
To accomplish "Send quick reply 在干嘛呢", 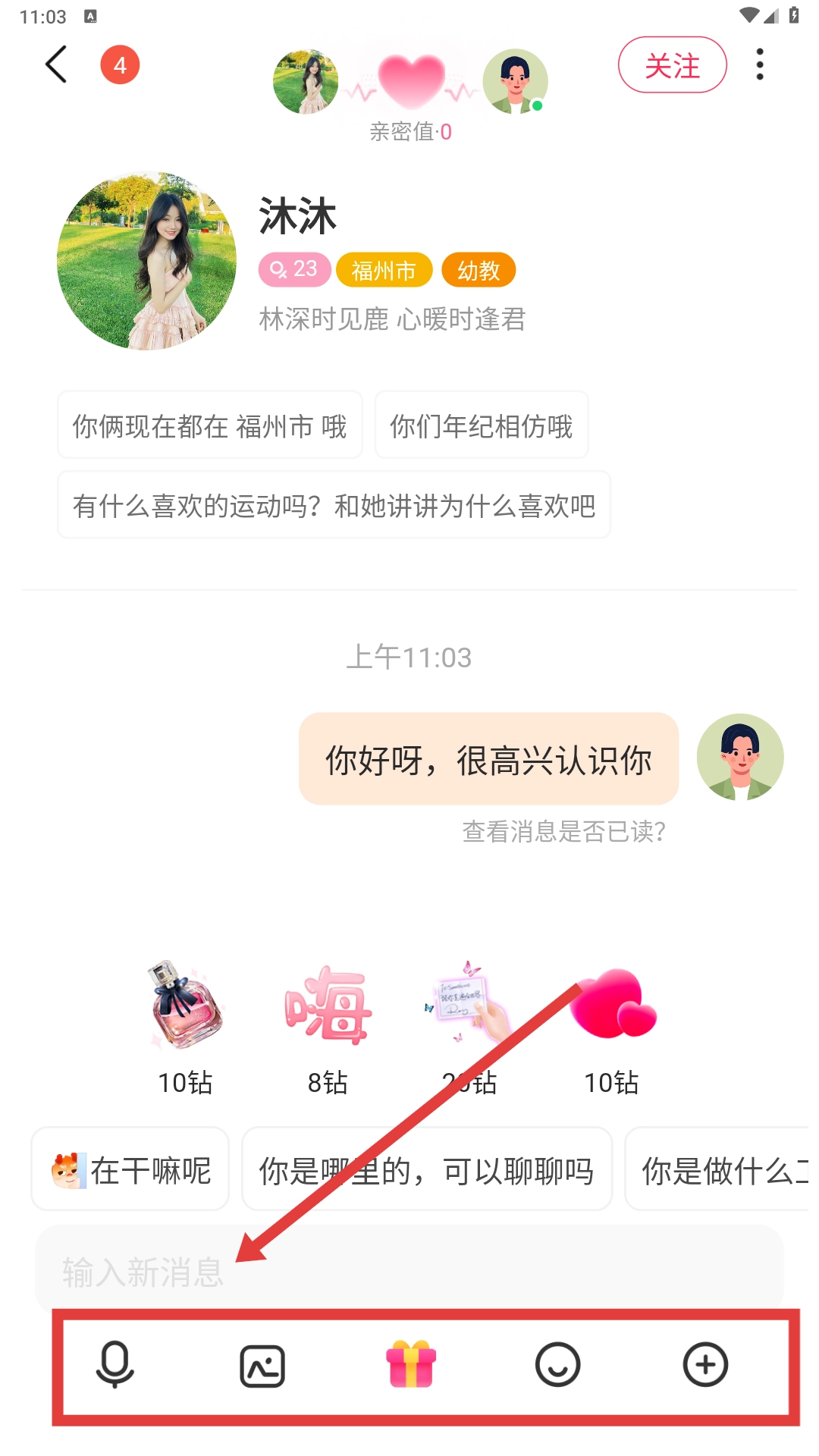I will [x=130, y=1169].
